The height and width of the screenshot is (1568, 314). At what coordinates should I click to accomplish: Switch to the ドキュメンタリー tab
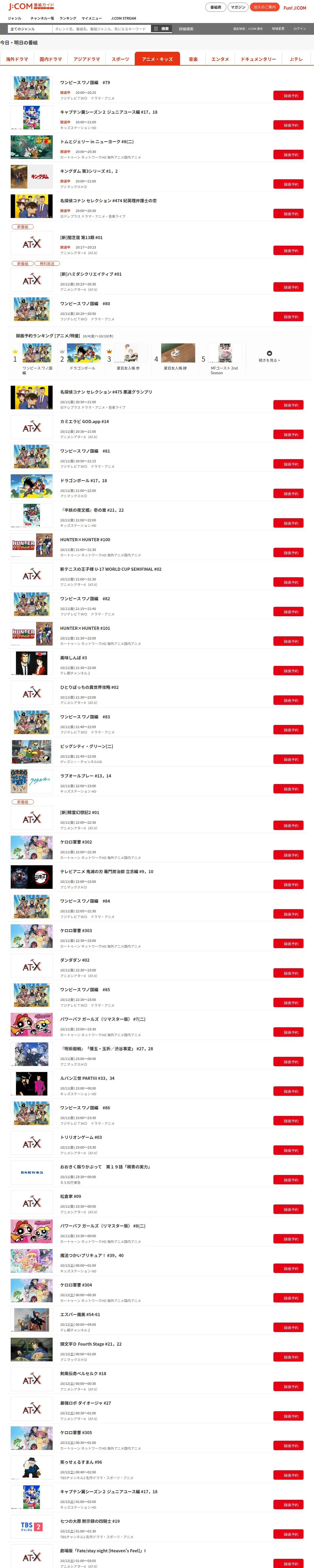point(258,59)
